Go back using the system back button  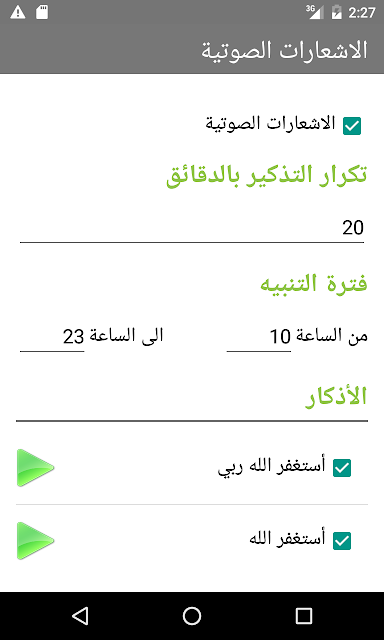80,616
